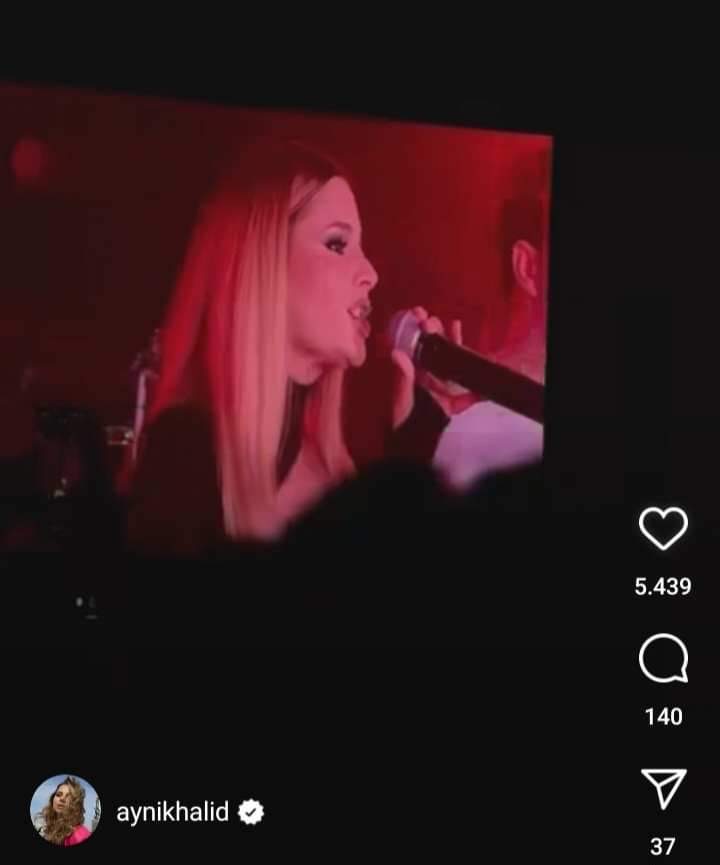Open the comments on this reel
The height and width of the screenshot is (865, 720).
[663, 660]
